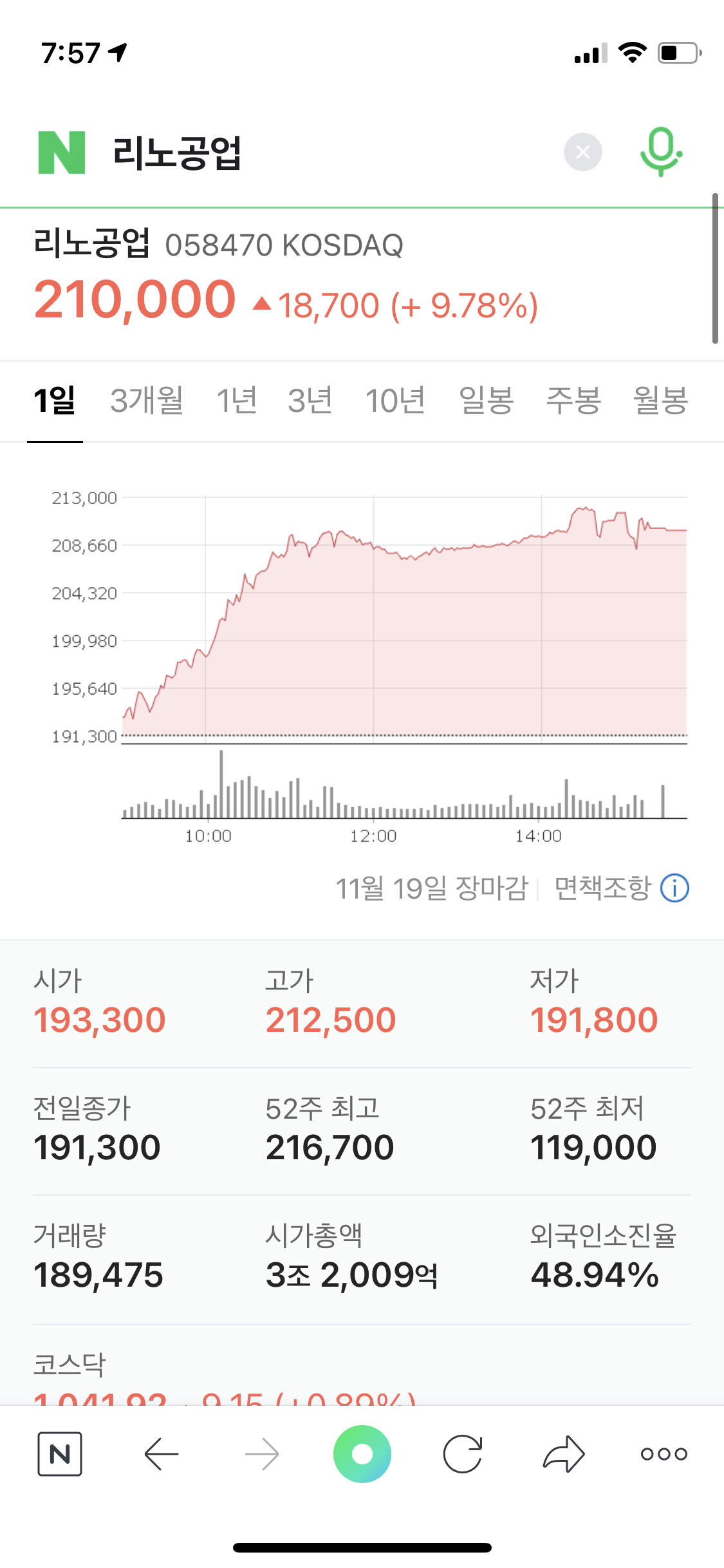Open the 월봉 monthly candle chart

(660, 400)
